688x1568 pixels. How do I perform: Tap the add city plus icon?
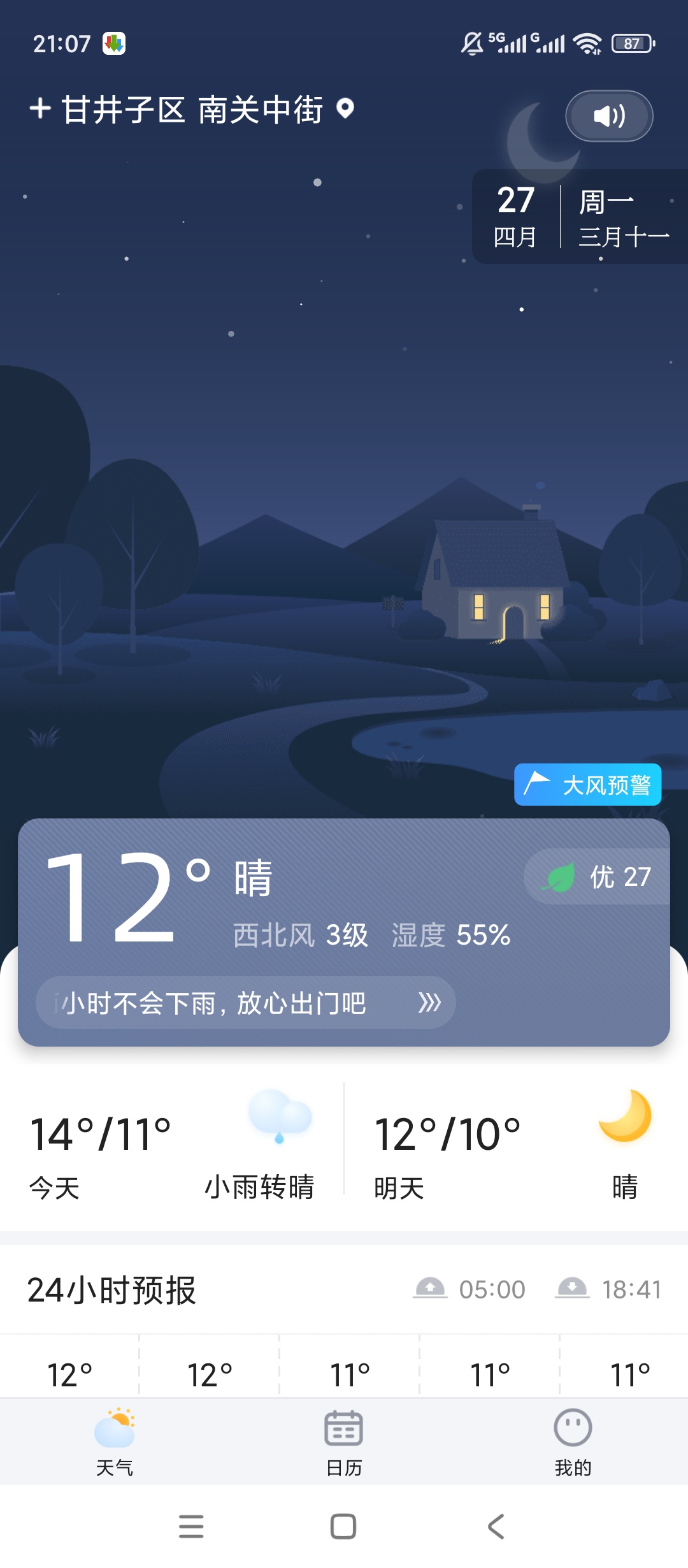[40, 110]
